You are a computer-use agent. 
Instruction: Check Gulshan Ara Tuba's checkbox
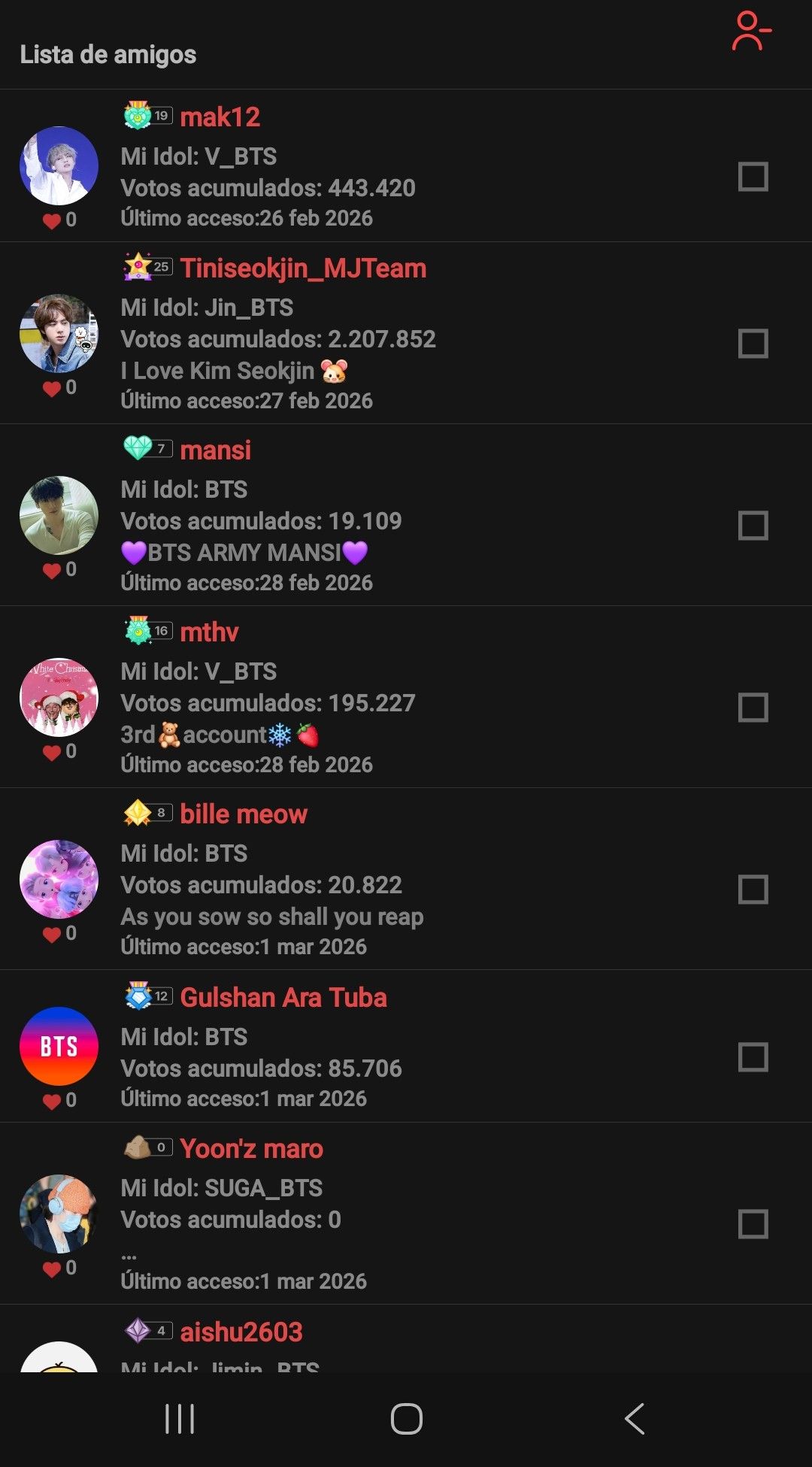pos(753,1056)
